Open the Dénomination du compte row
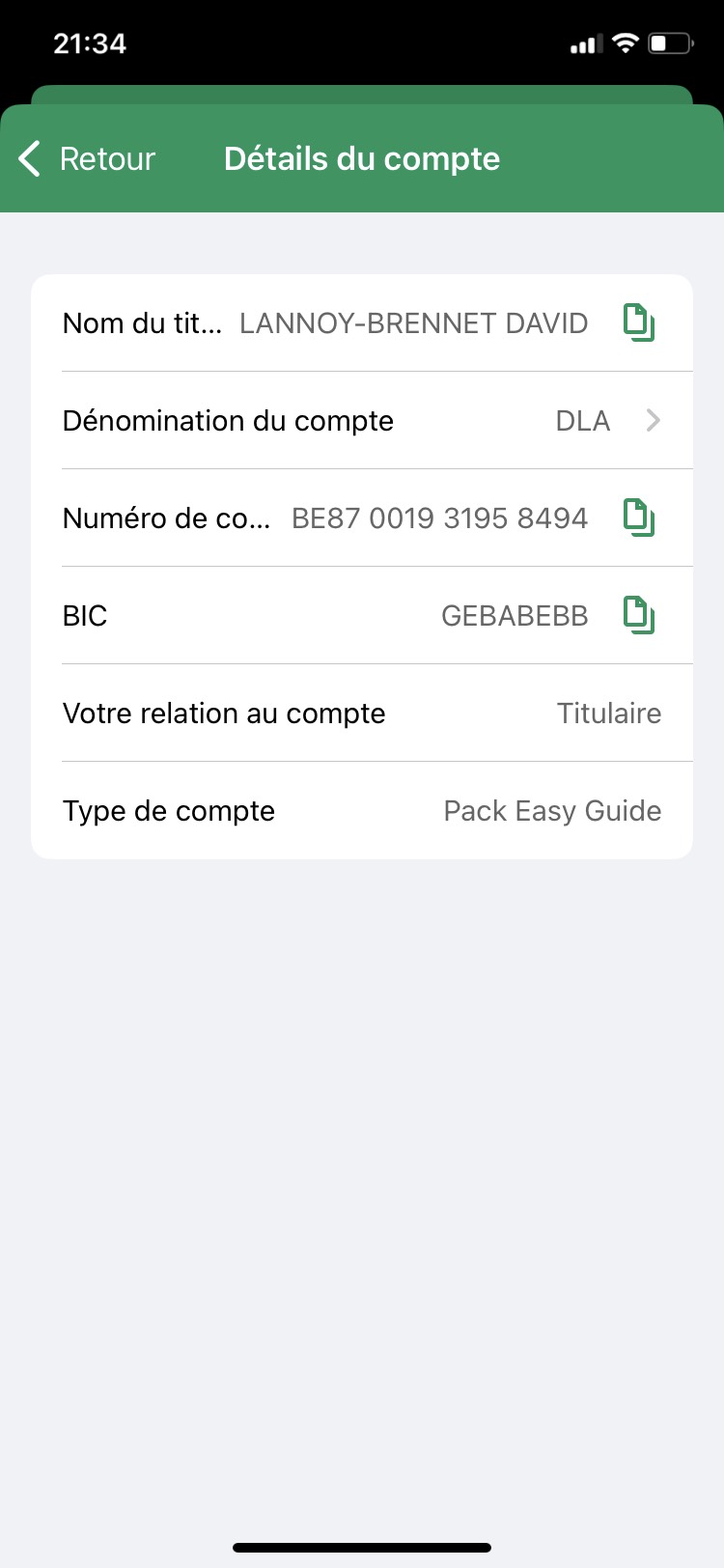The image size is (724, 1568). (x=362, y=421)
